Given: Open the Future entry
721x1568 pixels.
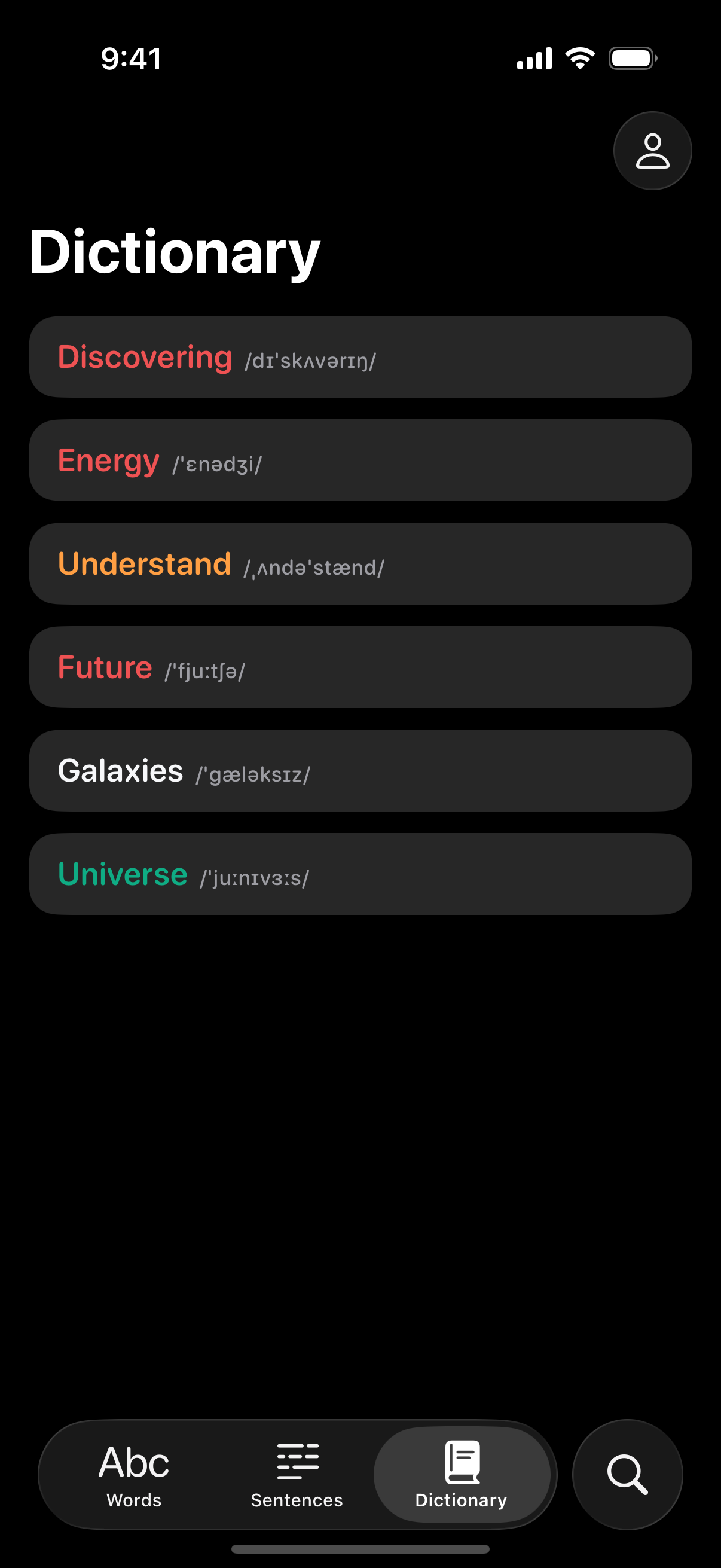Looking at the screenshot, I should click(360, 667).
